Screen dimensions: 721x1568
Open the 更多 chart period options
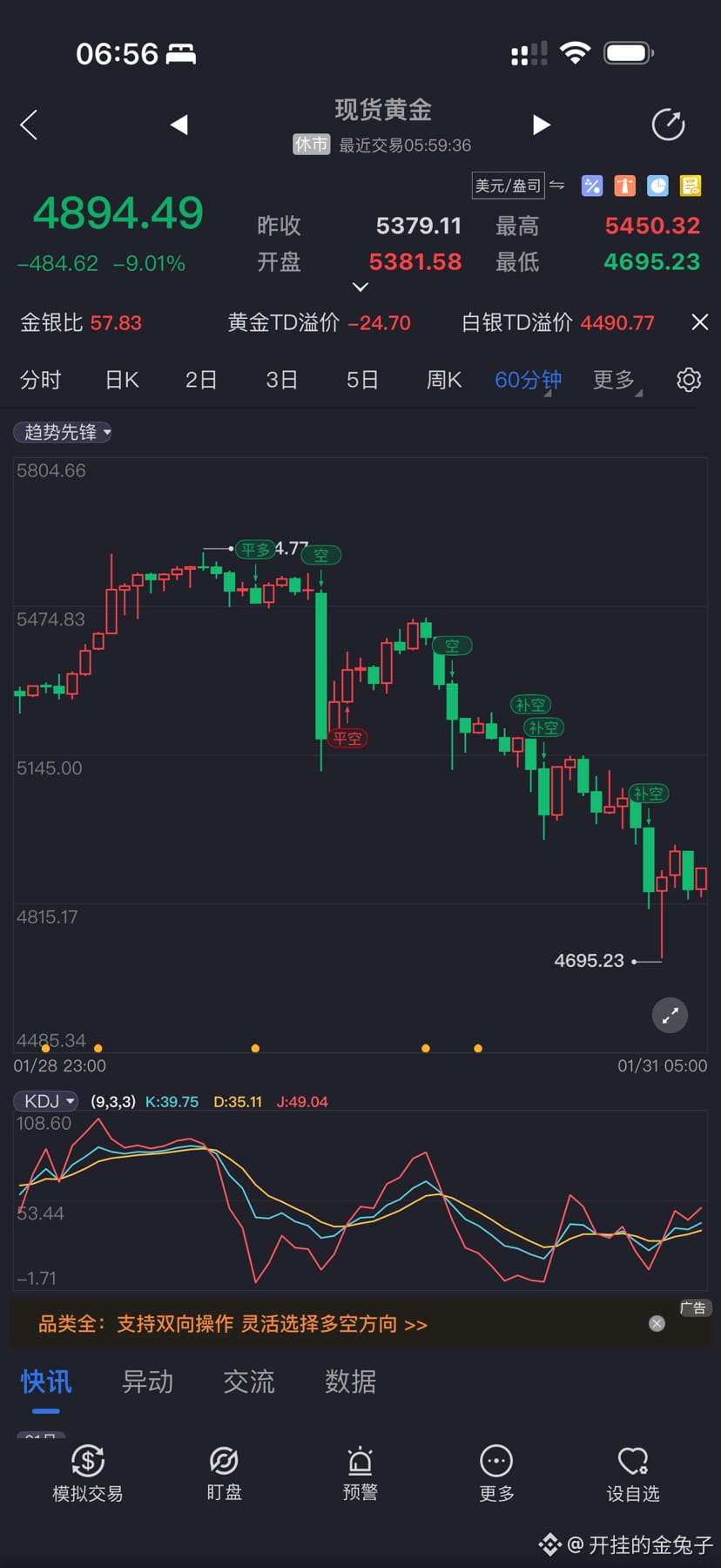point(615,380)
